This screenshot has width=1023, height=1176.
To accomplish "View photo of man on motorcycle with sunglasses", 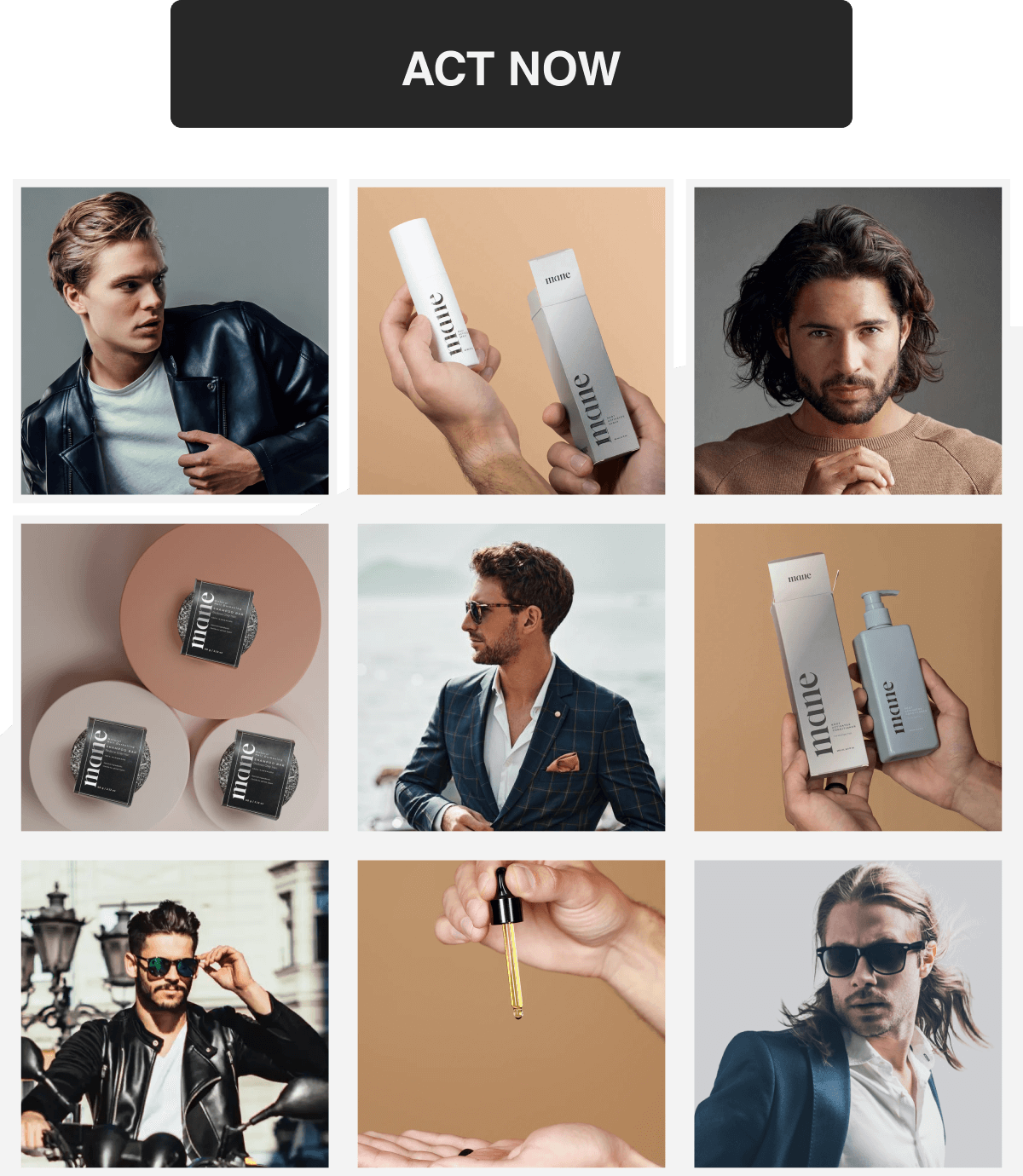I will [175, 1013].
